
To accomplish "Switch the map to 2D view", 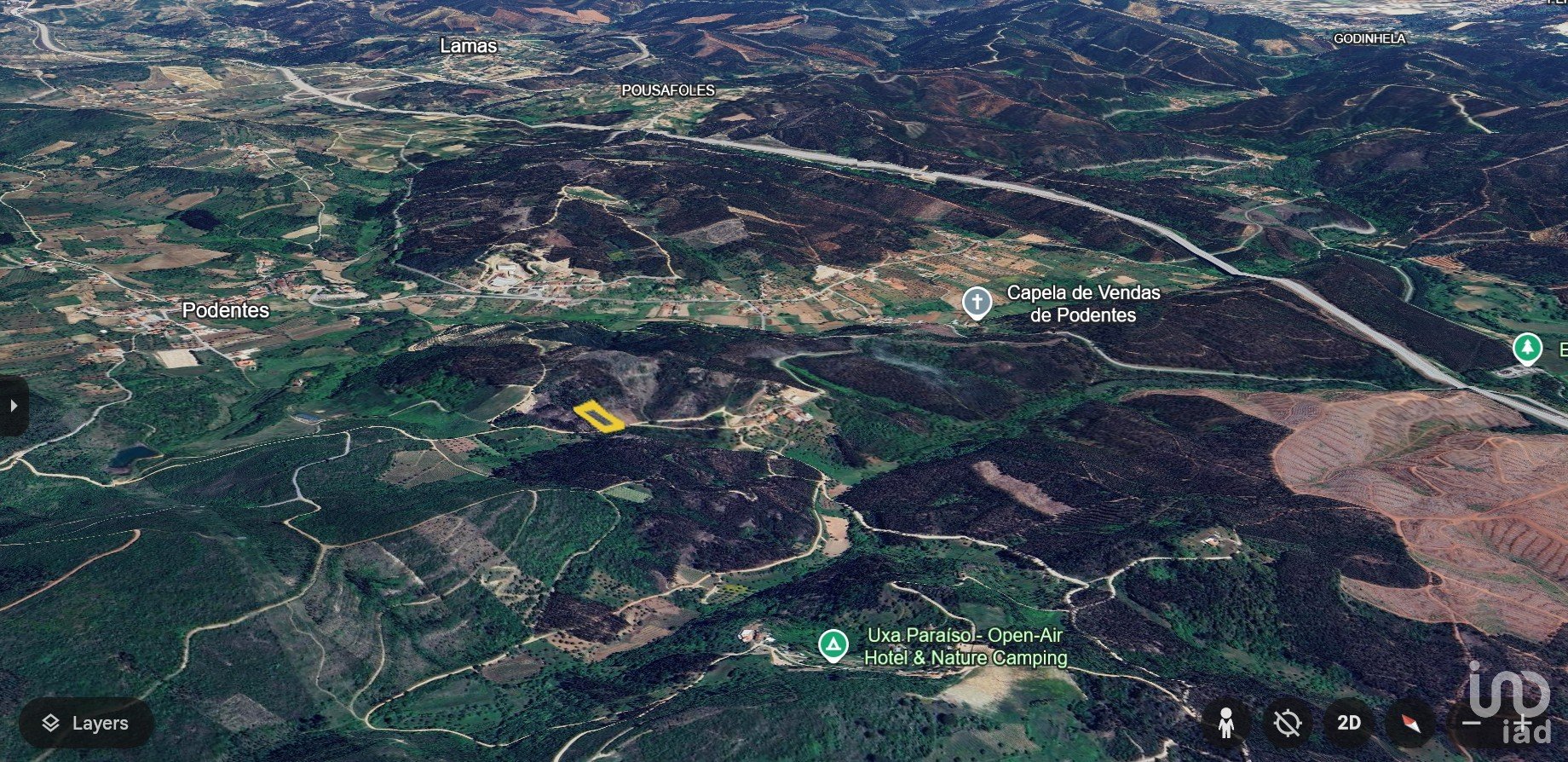I will pos(1348,723).
